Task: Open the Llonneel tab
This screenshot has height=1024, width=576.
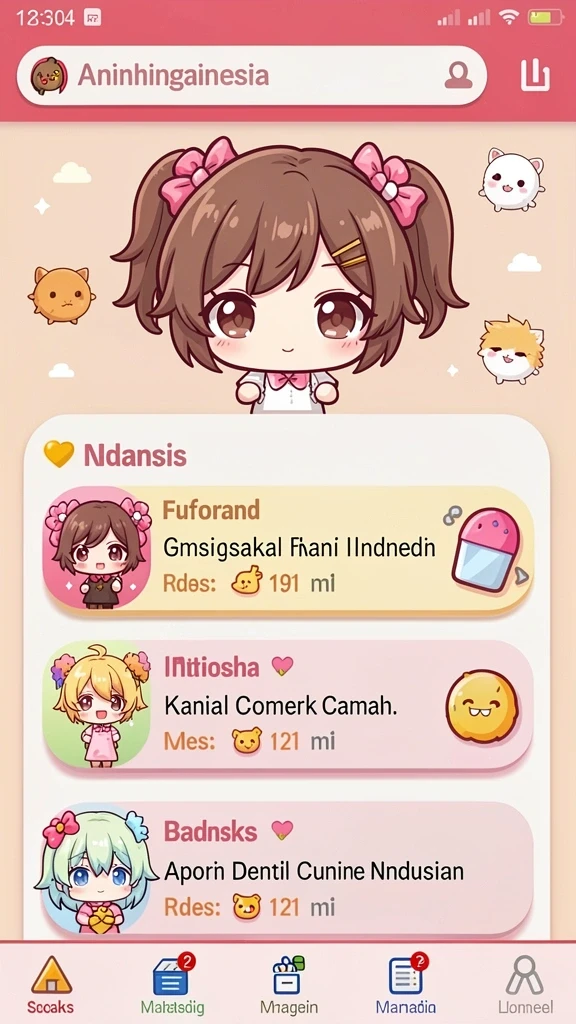Action: (524, 984)
